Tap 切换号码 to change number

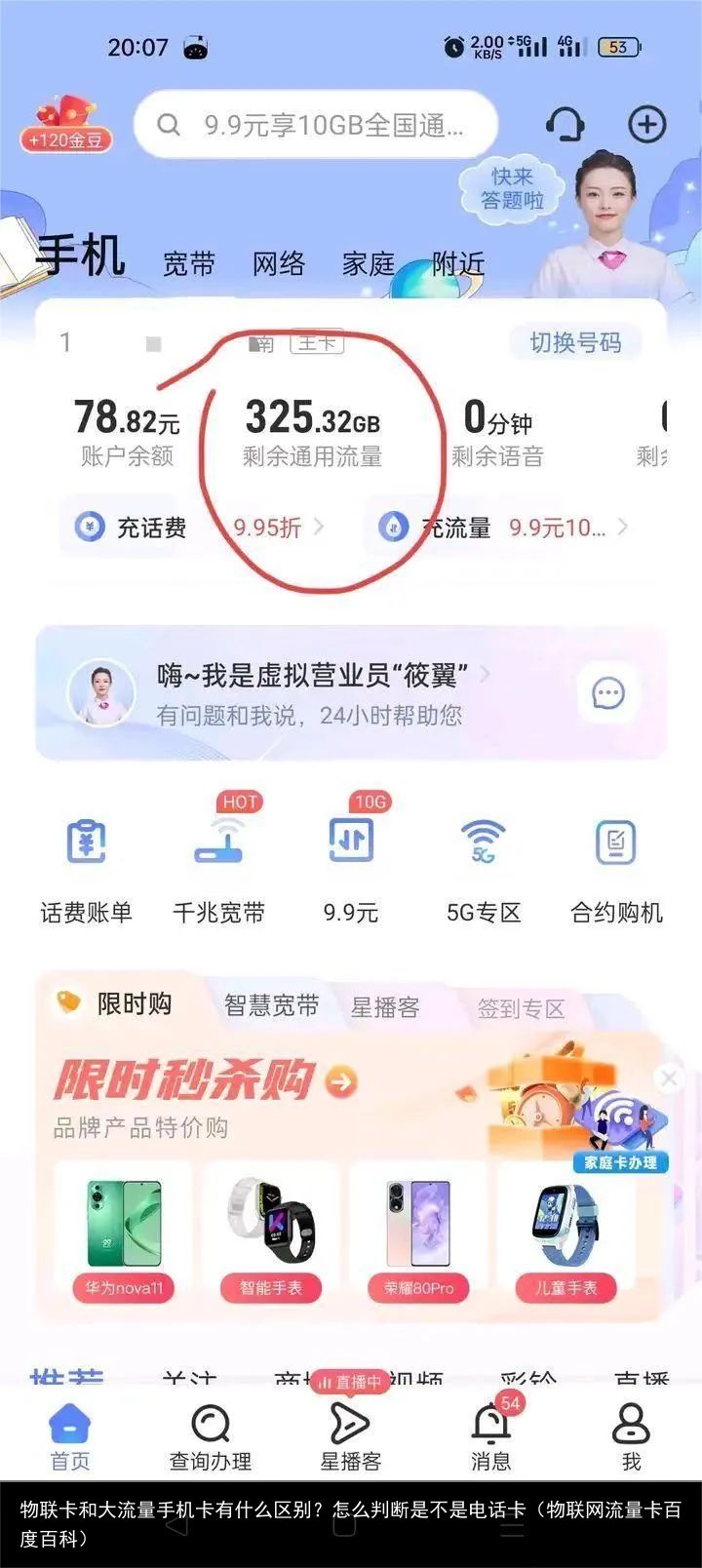coord(574,342)
